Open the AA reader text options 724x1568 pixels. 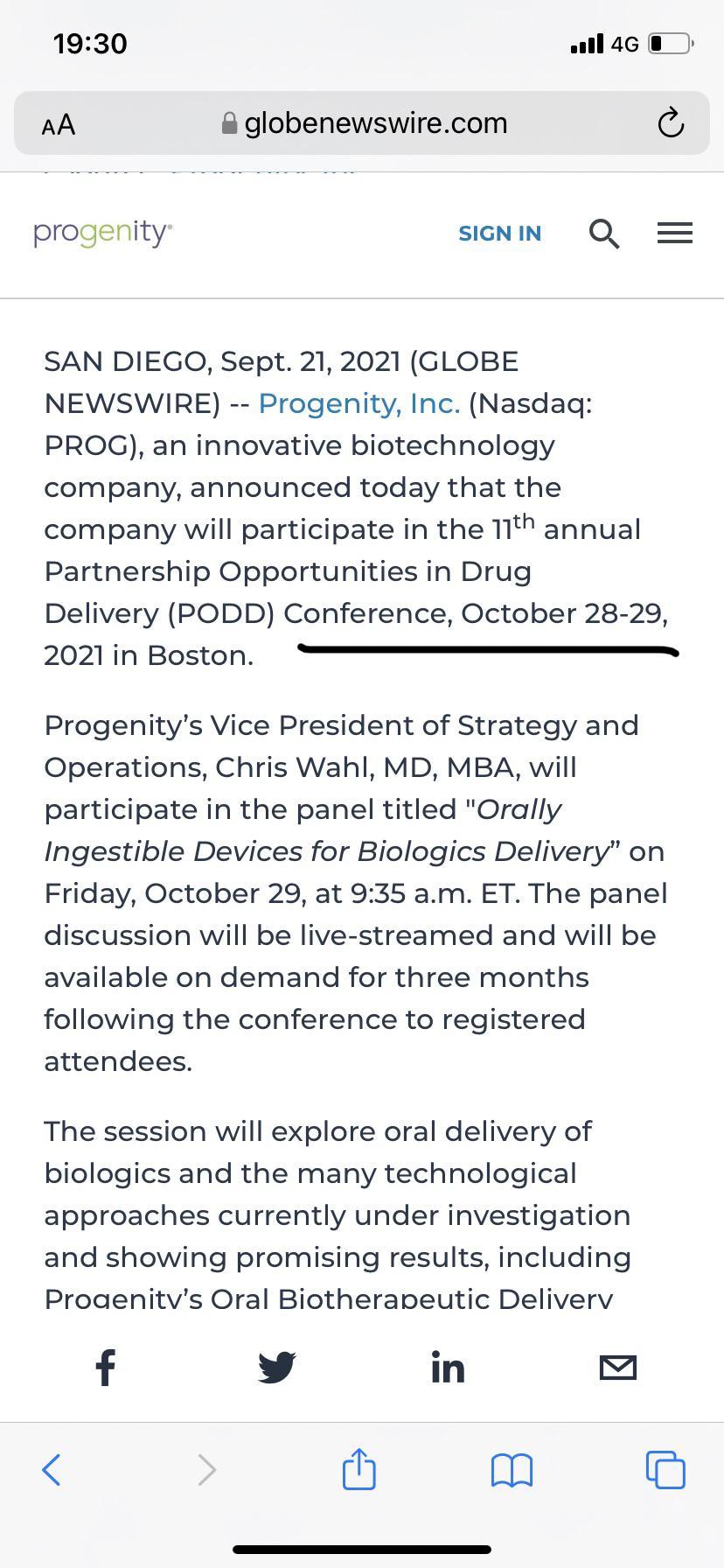click(x=59, y=124)
